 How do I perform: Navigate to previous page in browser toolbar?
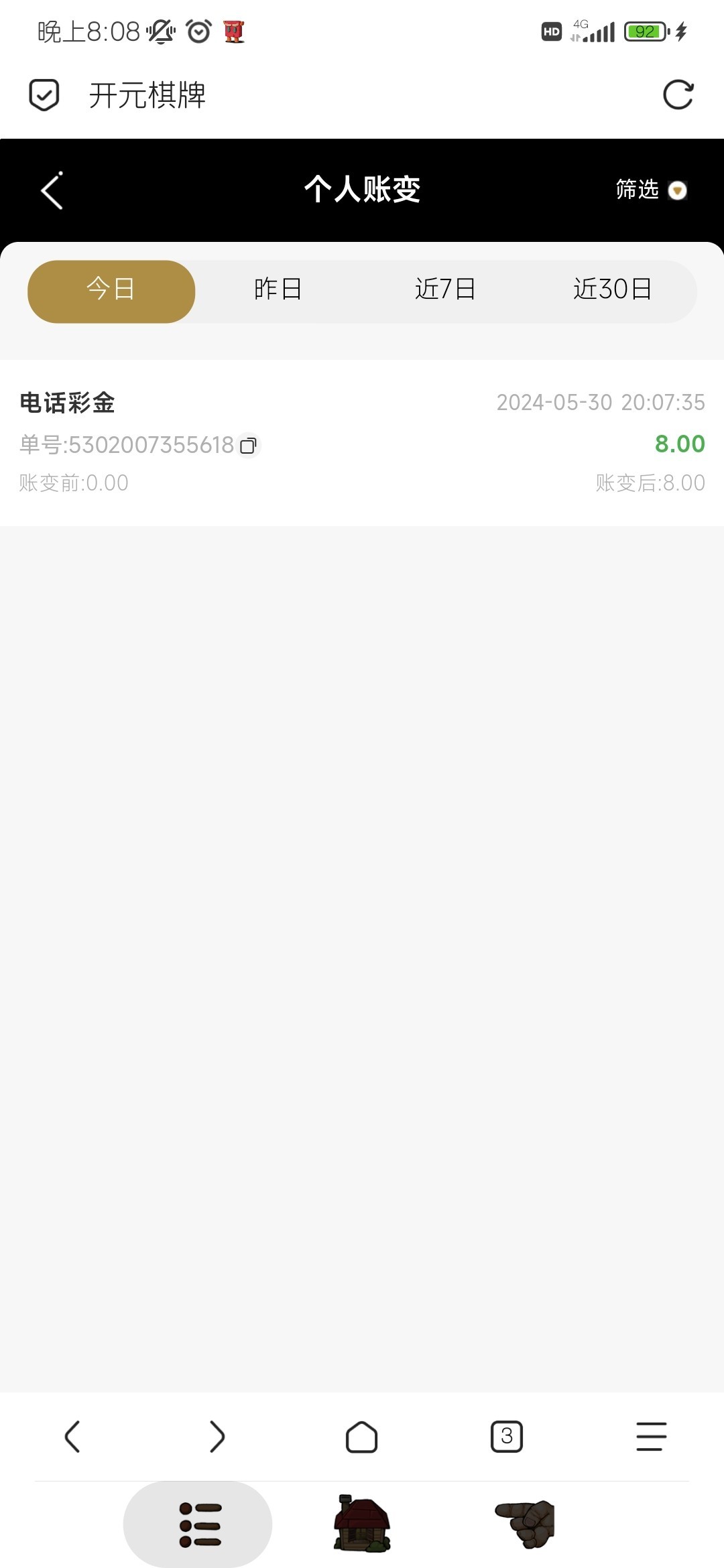(72, 1436)
